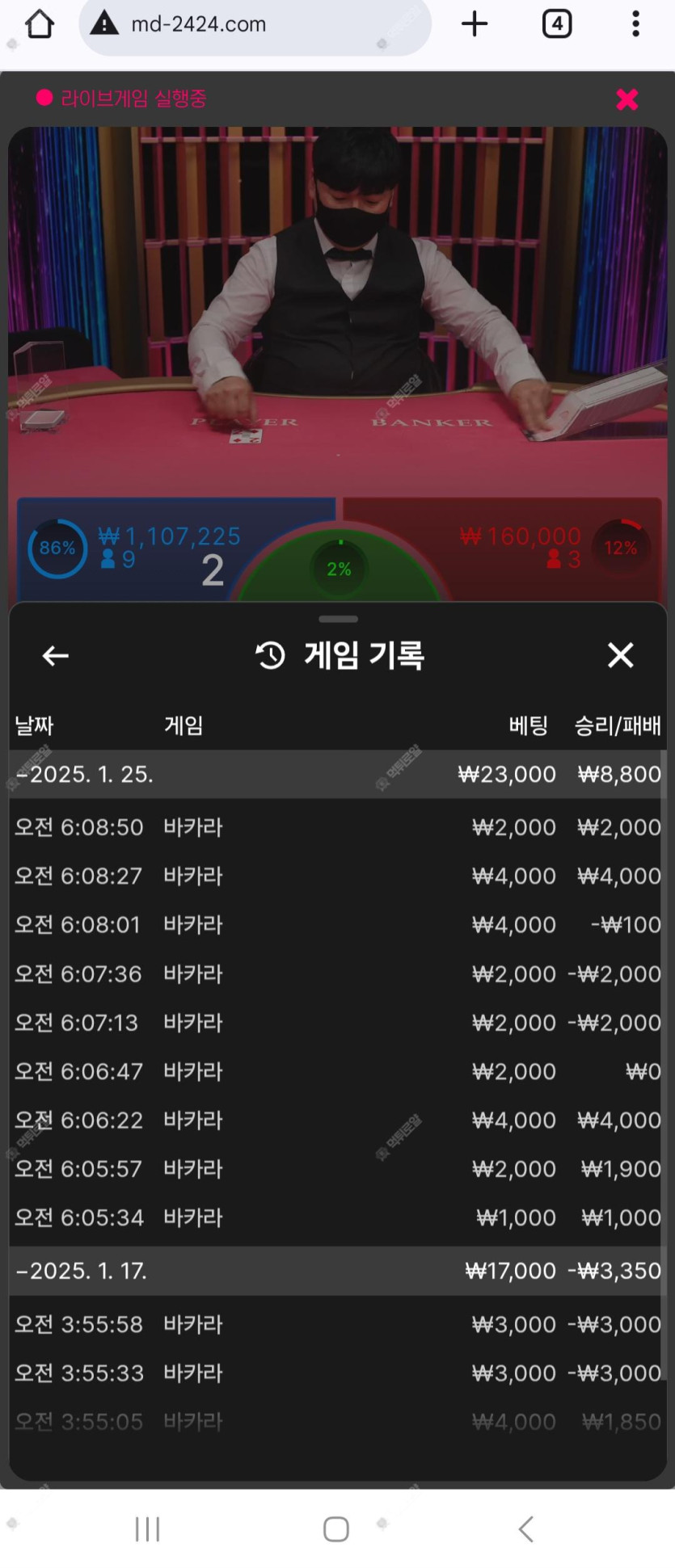
Task: Tap the system back button
Action: coord(526,1528)
